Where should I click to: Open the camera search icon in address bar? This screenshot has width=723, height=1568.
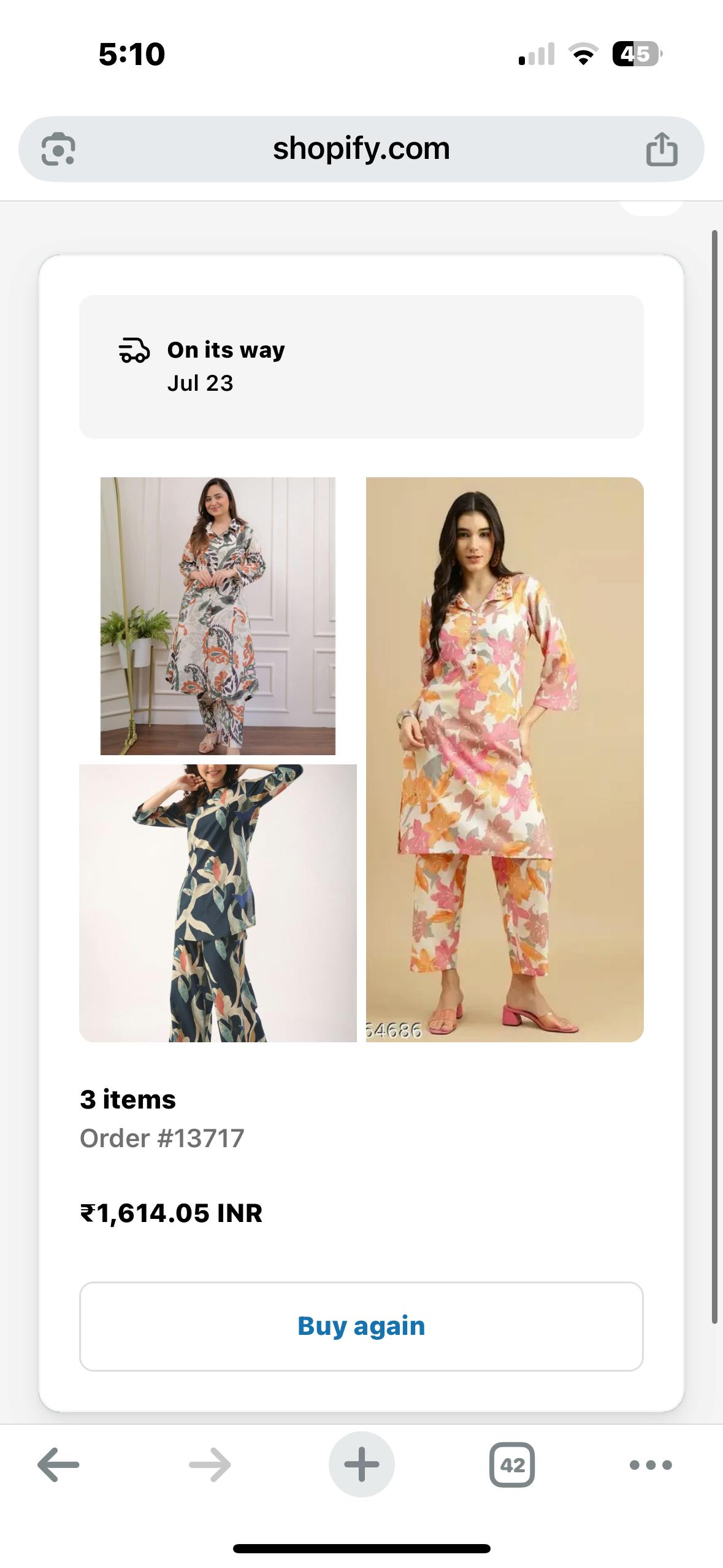58,149
